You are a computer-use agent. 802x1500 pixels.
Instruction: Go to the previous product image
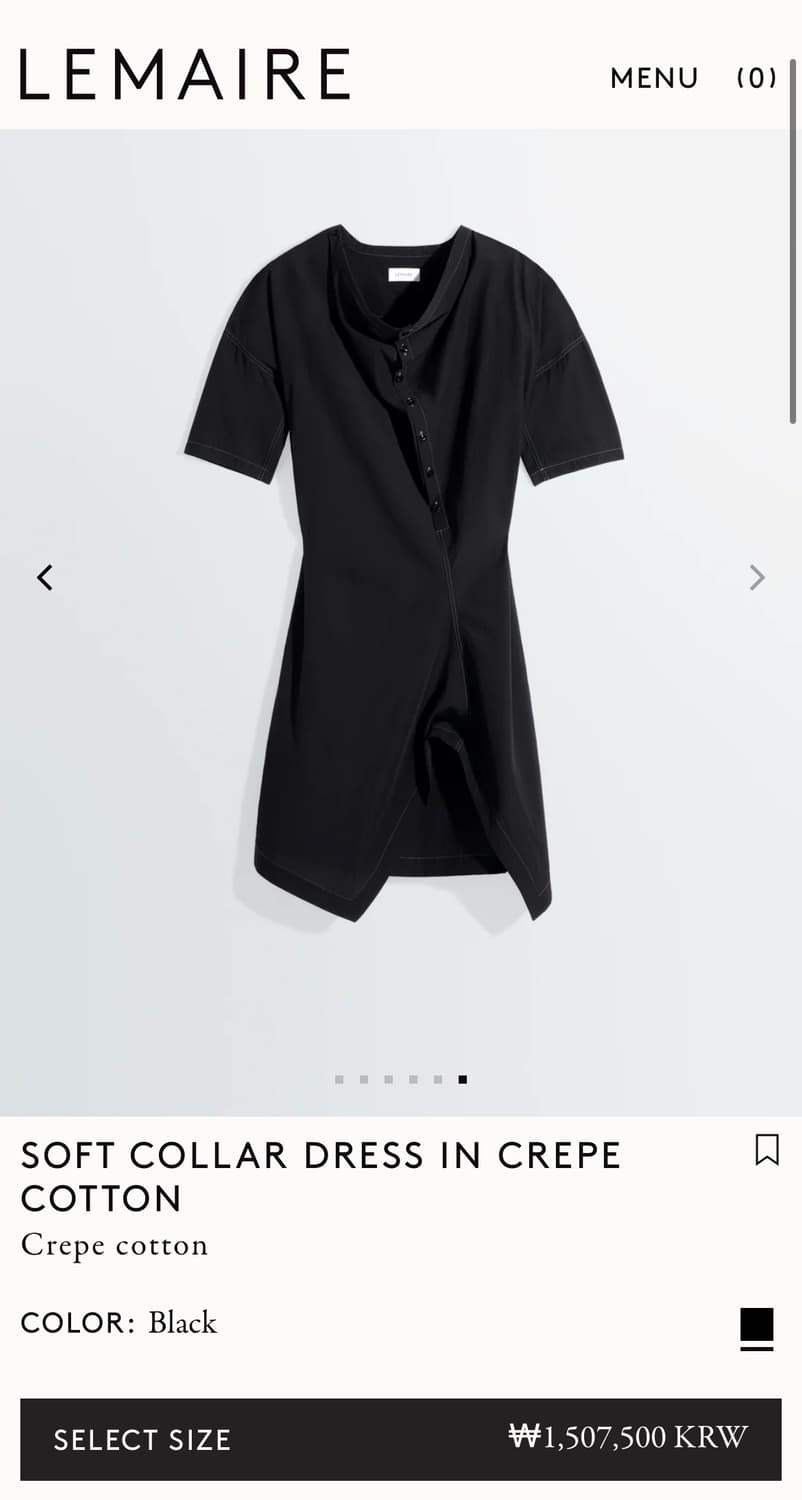click(45, 577)
